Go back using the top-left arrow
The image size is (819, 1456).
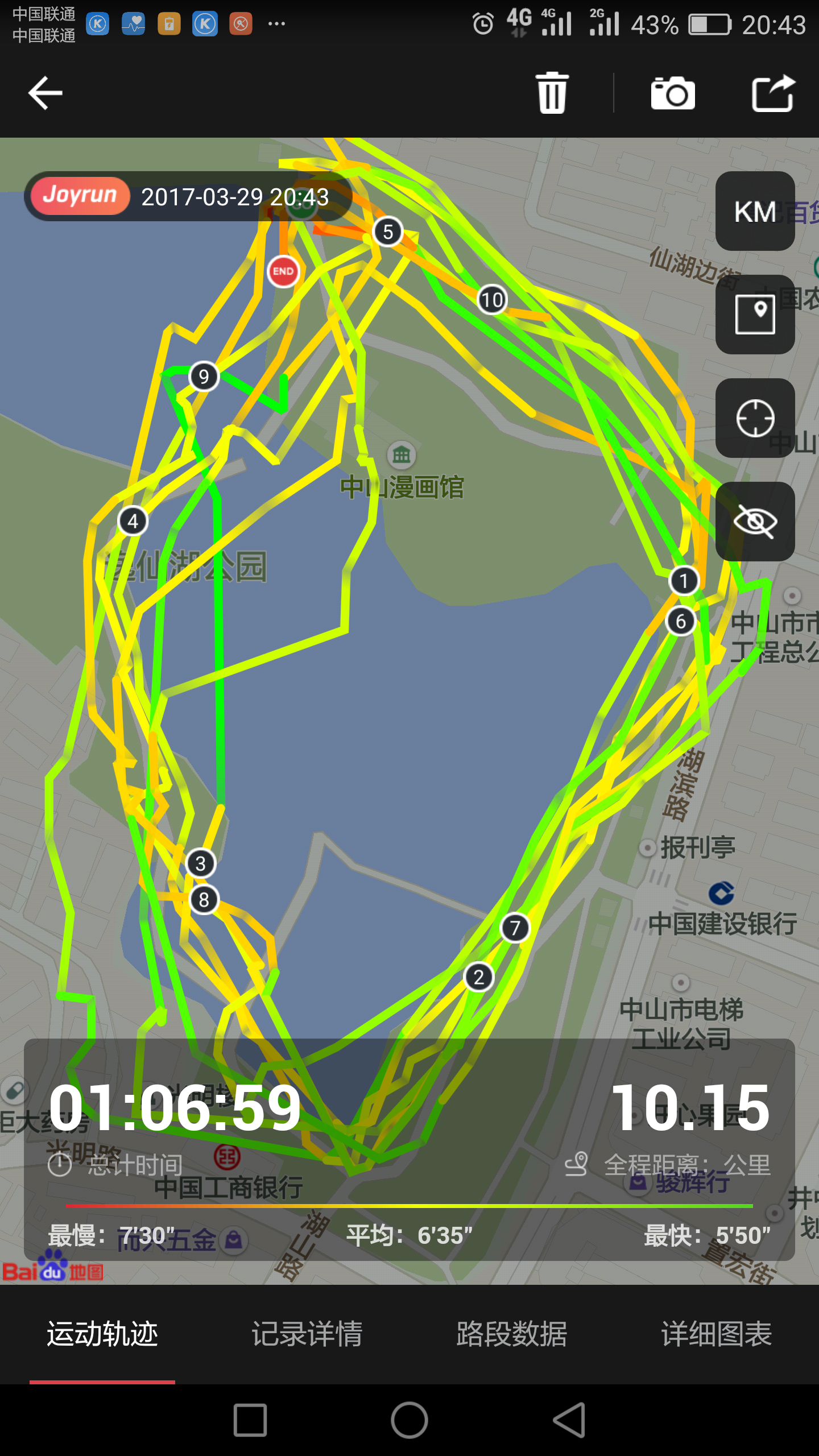(x=45, y=93)
